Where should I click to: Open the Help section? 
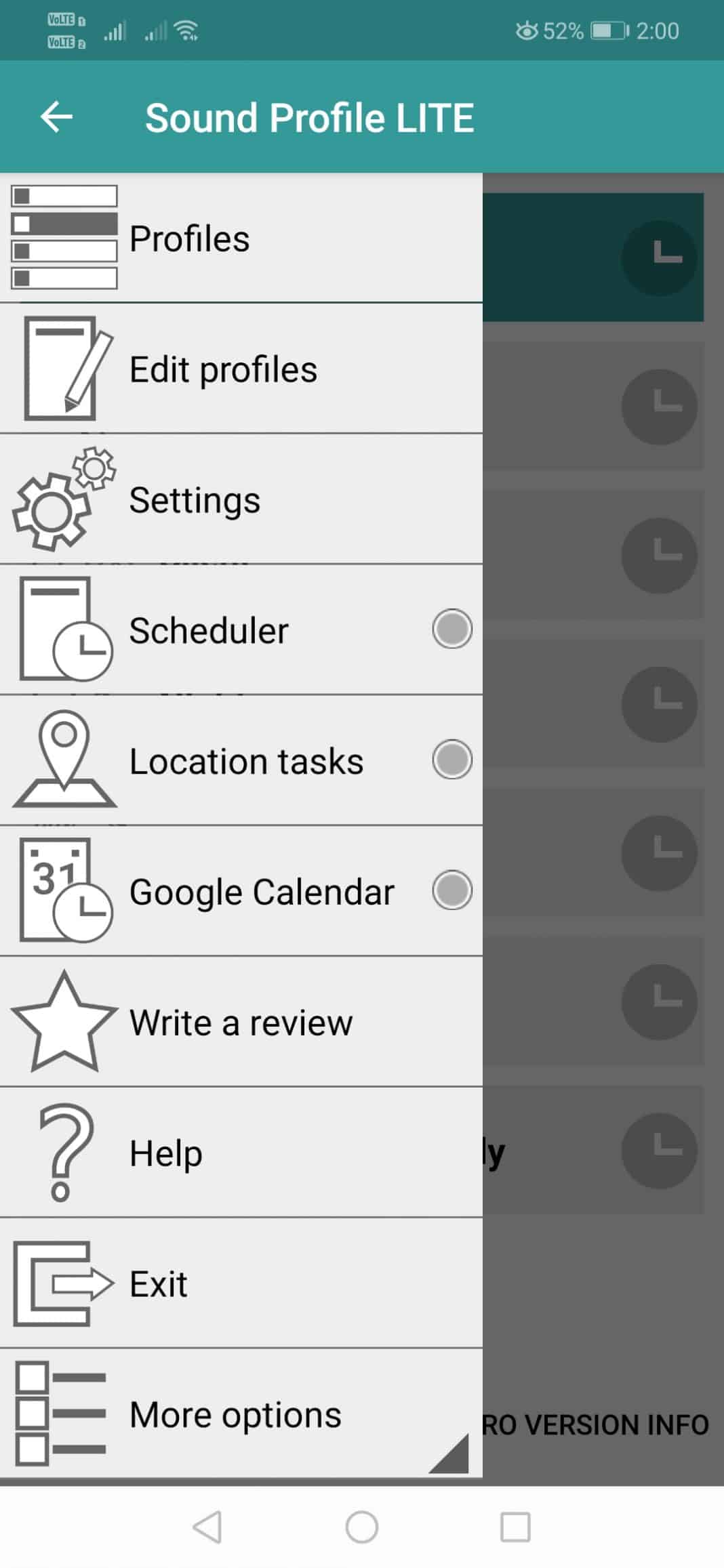[166, 1153]
